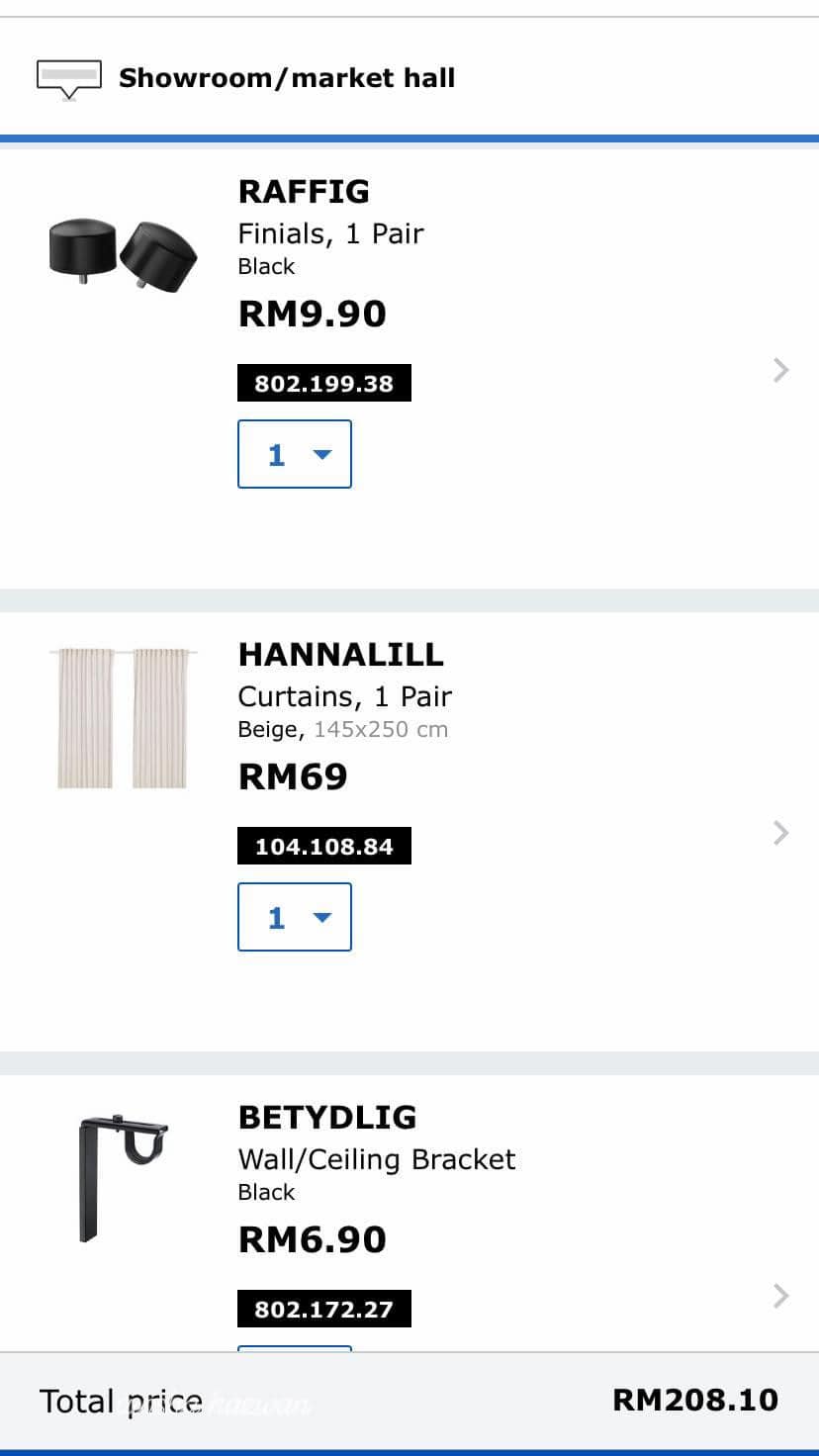Image resolution: width=819 pixels, height=1456 pixels.
Task: View the HANNALILL curtains product image
Action: [x=123, y=717]
